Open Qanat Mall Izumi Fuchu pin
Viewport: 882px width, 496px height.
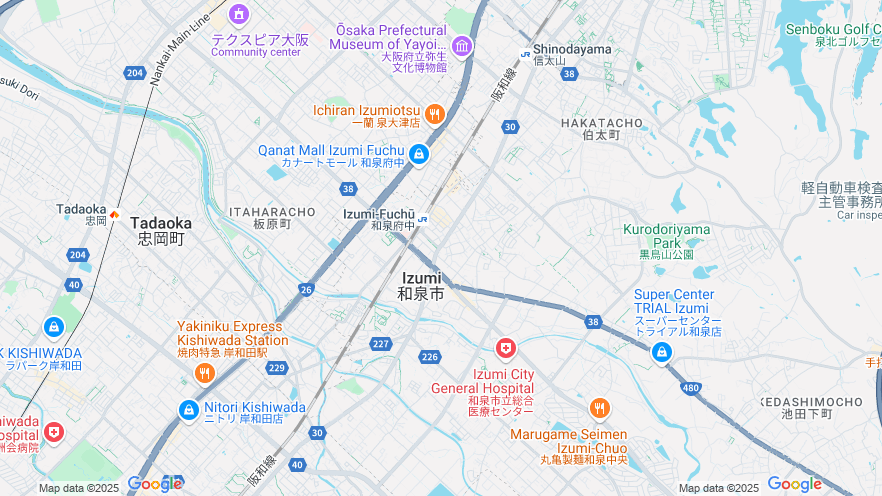(419, 155)
